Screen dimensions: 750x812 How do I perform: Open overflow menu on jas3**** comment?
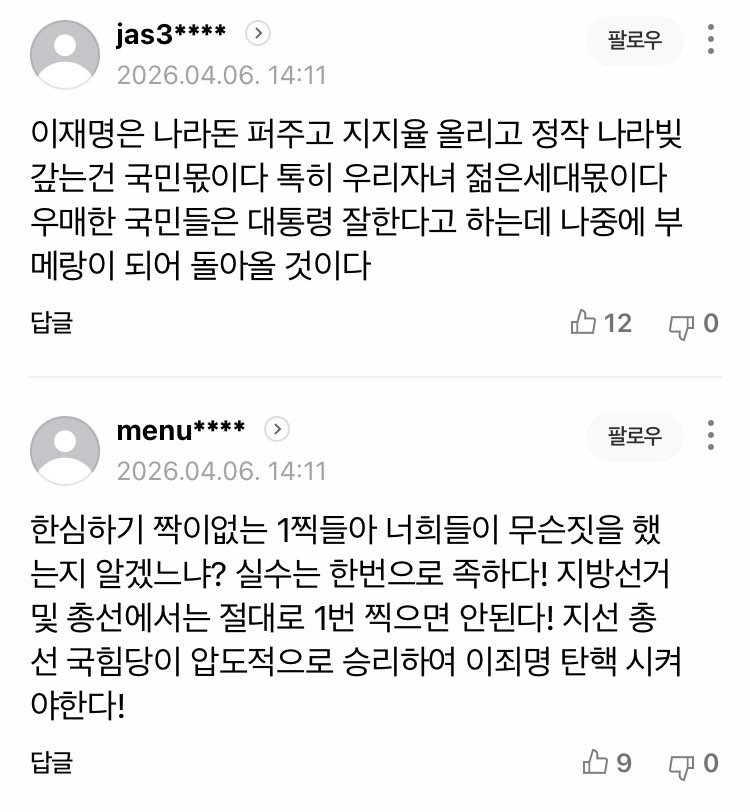[x=711, y=41]
